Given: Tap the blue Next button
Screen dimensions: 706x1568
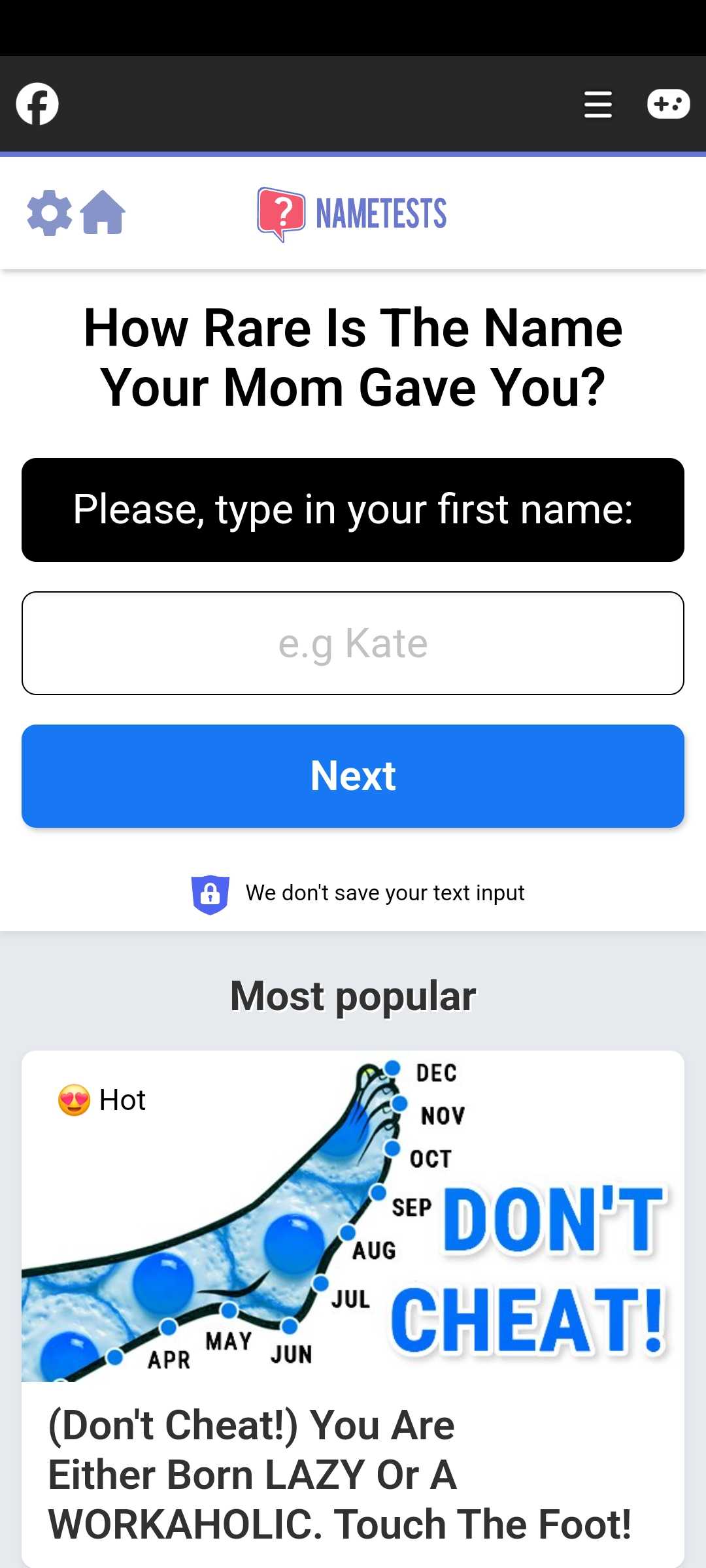Looking at the screenshot, I should (353, 776).
